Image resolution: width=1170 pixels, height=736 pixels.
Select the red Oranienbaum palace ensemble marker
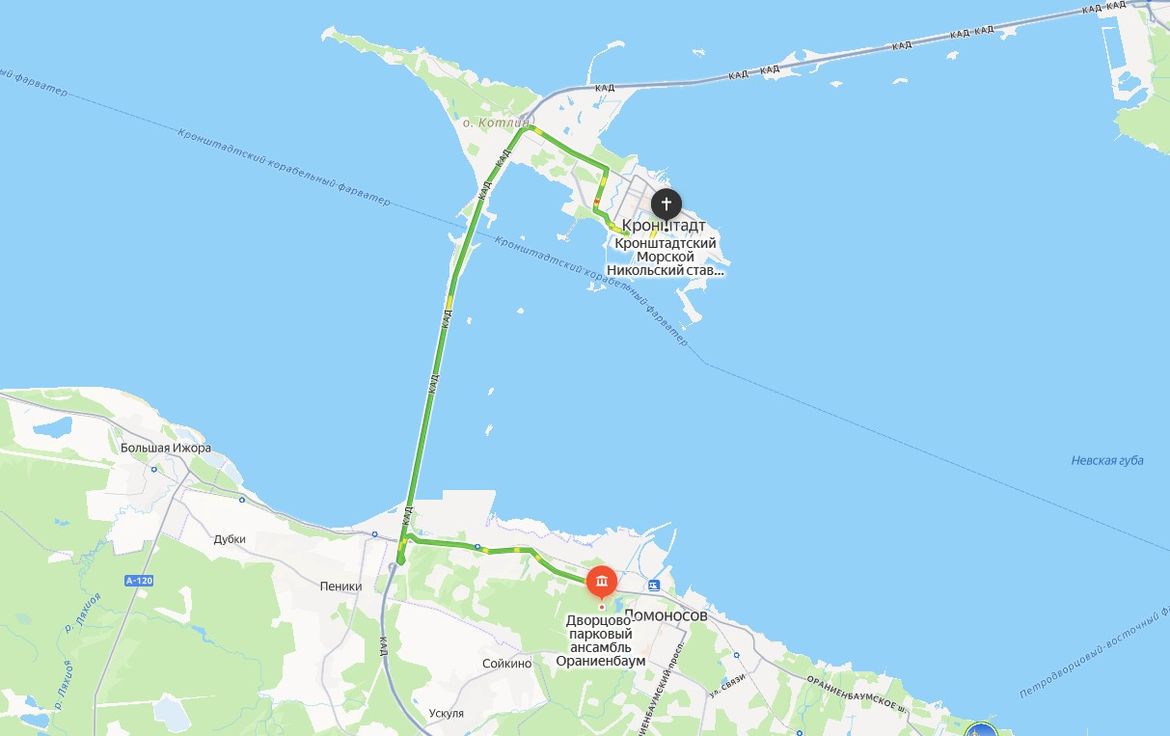pyautogui.click(x=601, y=580)
